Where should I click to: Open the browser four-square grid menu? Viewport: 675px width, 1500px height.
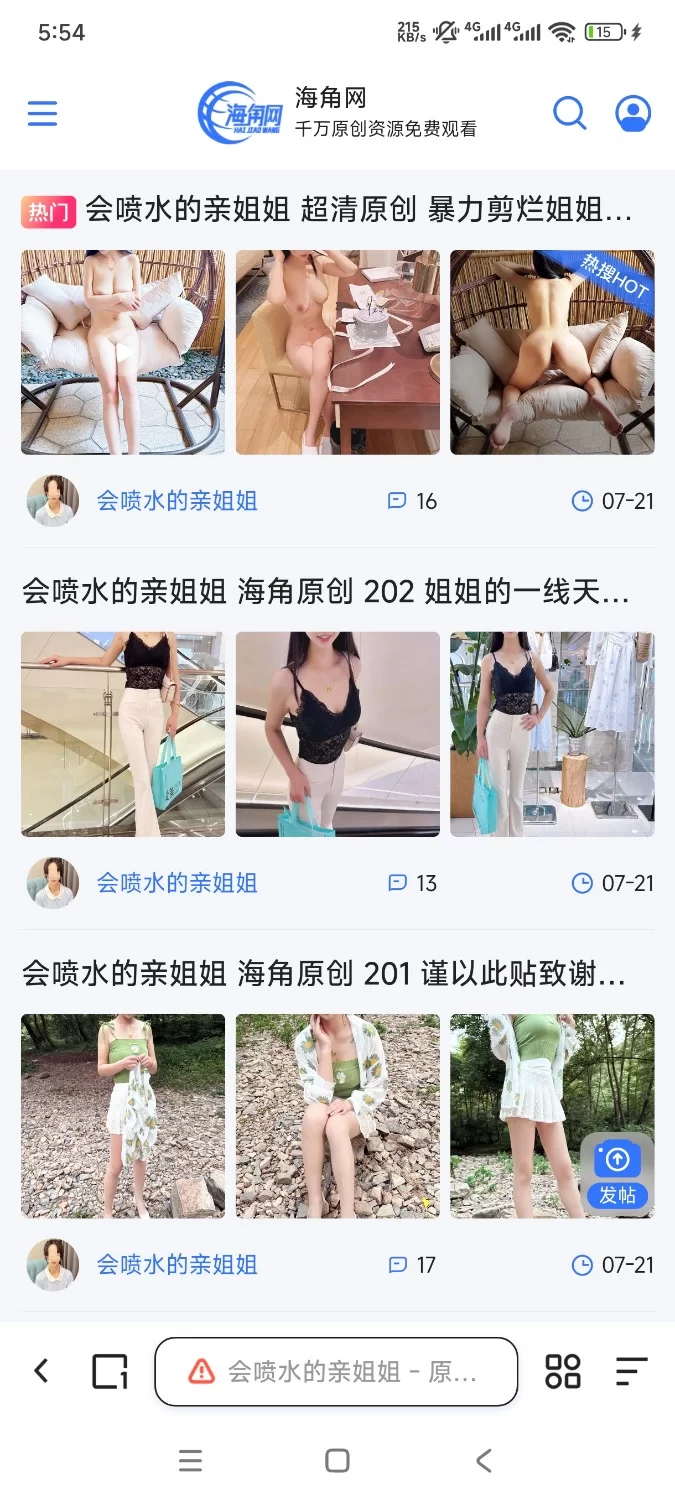[x=562, y=1371]
